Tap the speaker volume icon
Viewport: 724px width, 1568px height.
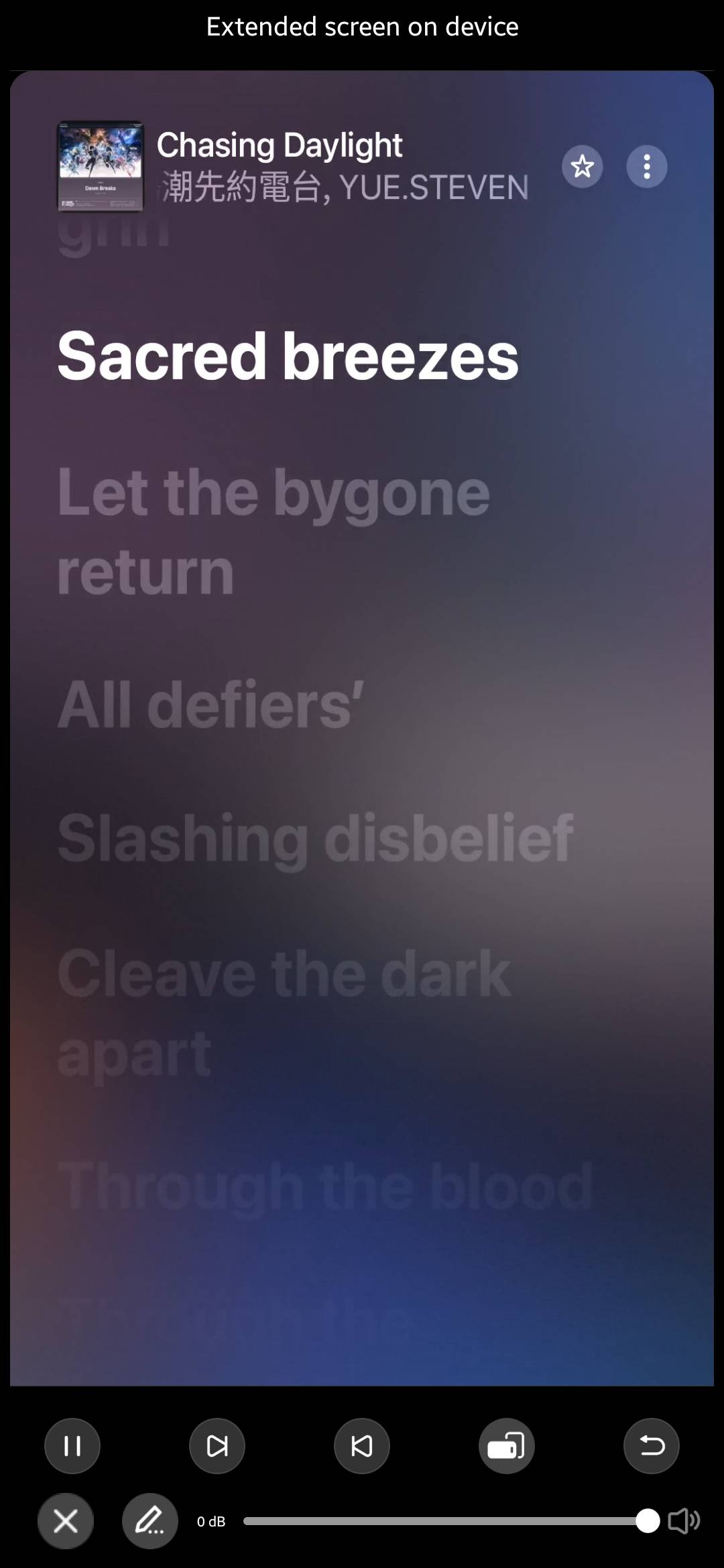click(684, 1521)
